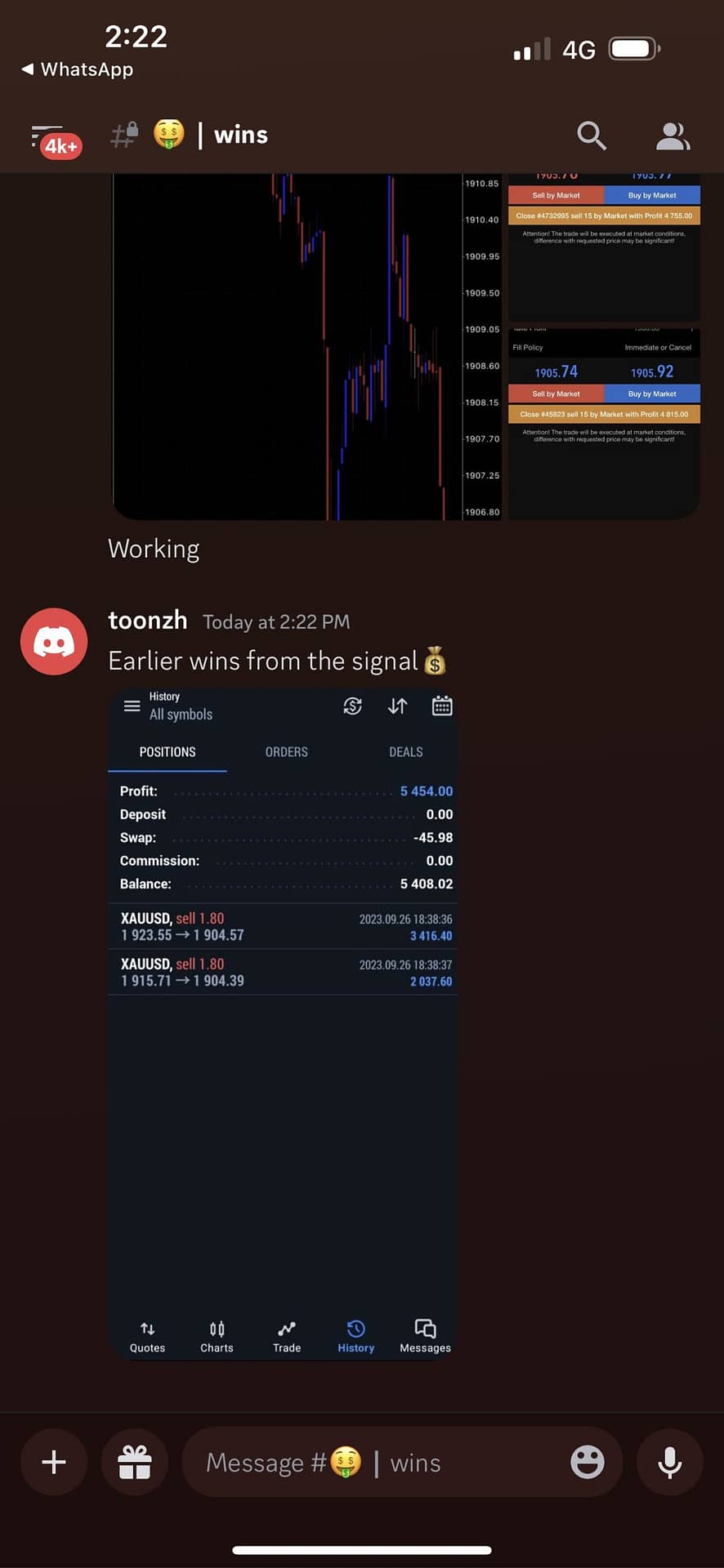View toonzh's profile avatar
Image resolution: width=724 pixels, height=1568 pixels.
(x=54, y=641)
